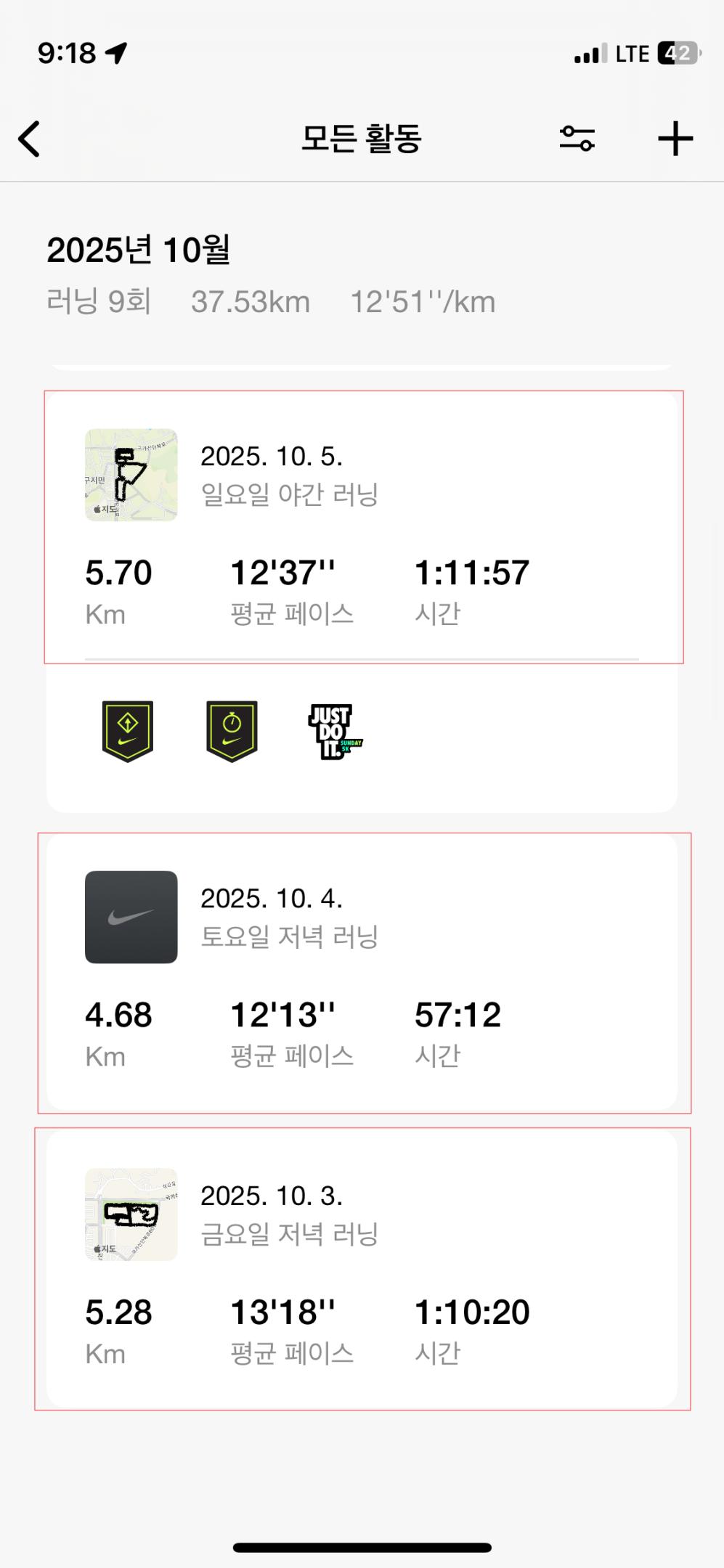Screen dimensions: 724x1568
Task: View the 2025. 10. 4. 토요일 저녁 러닝 run
Action: click(363, 973)
